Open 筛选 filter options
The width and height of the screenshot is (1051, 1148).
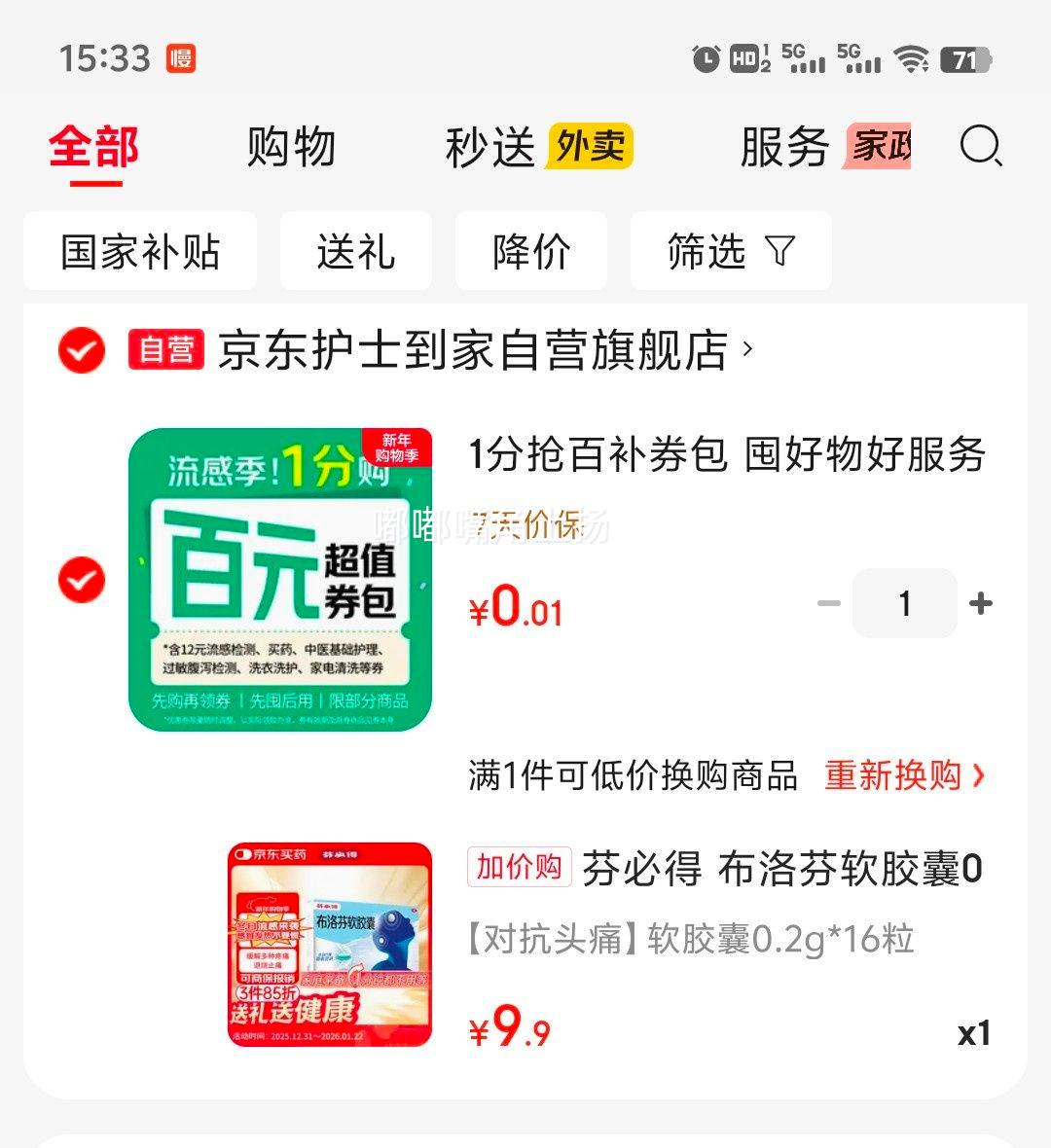730,251
